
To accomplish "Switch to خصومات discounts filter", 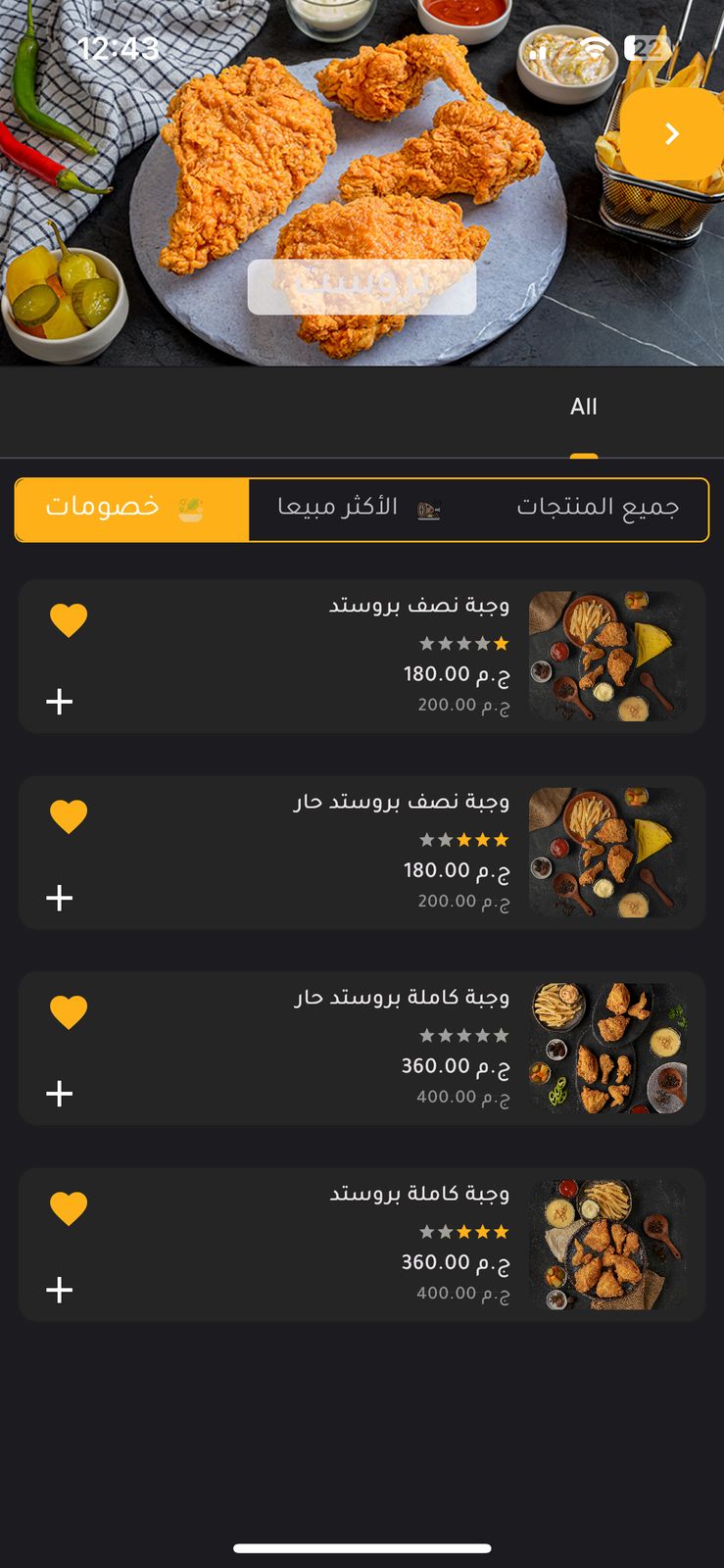I will (x=131, y=509).
